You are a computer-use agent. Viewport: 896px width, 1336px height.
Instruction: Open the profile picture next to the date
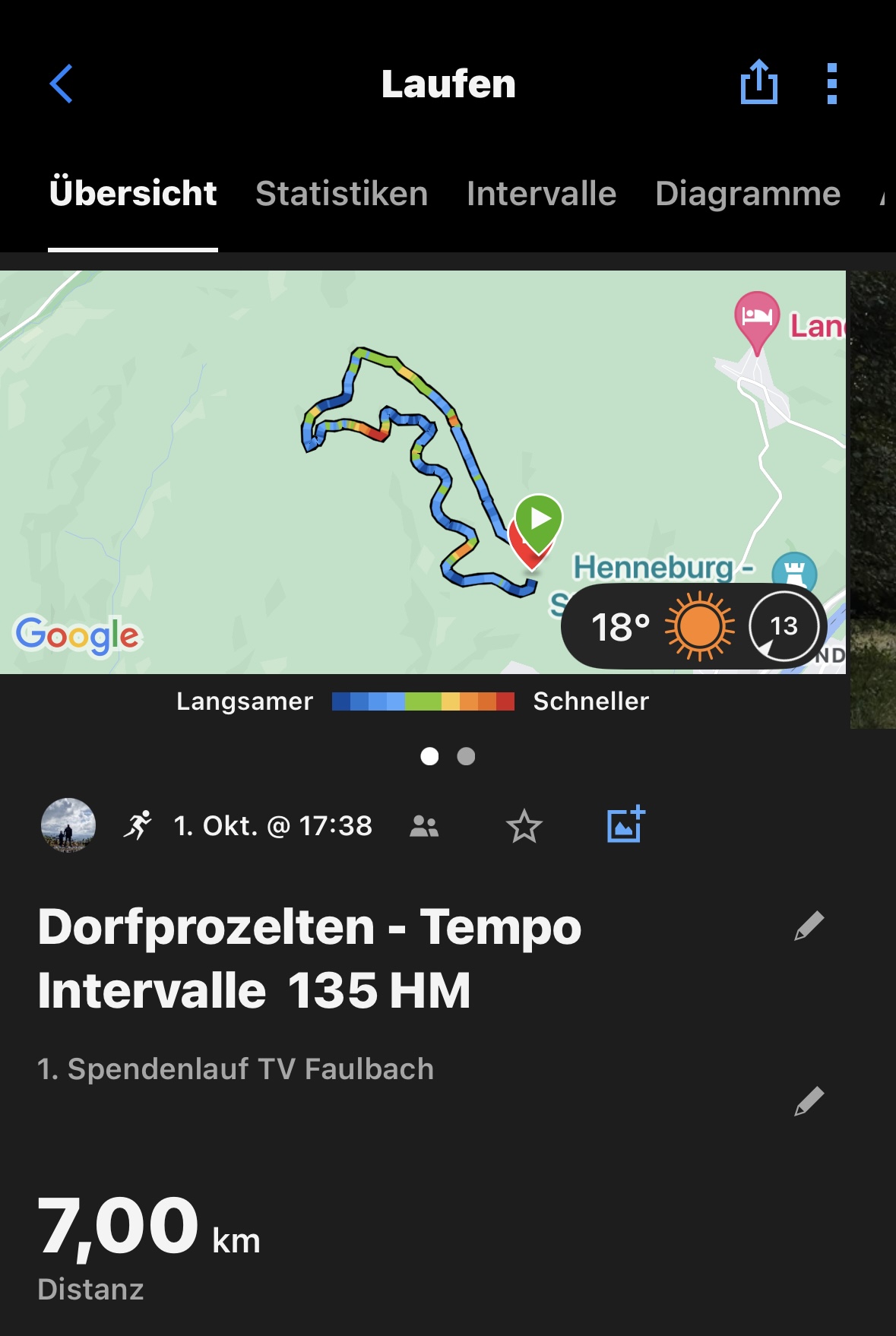pyautogui.click(x=68, y=825)
